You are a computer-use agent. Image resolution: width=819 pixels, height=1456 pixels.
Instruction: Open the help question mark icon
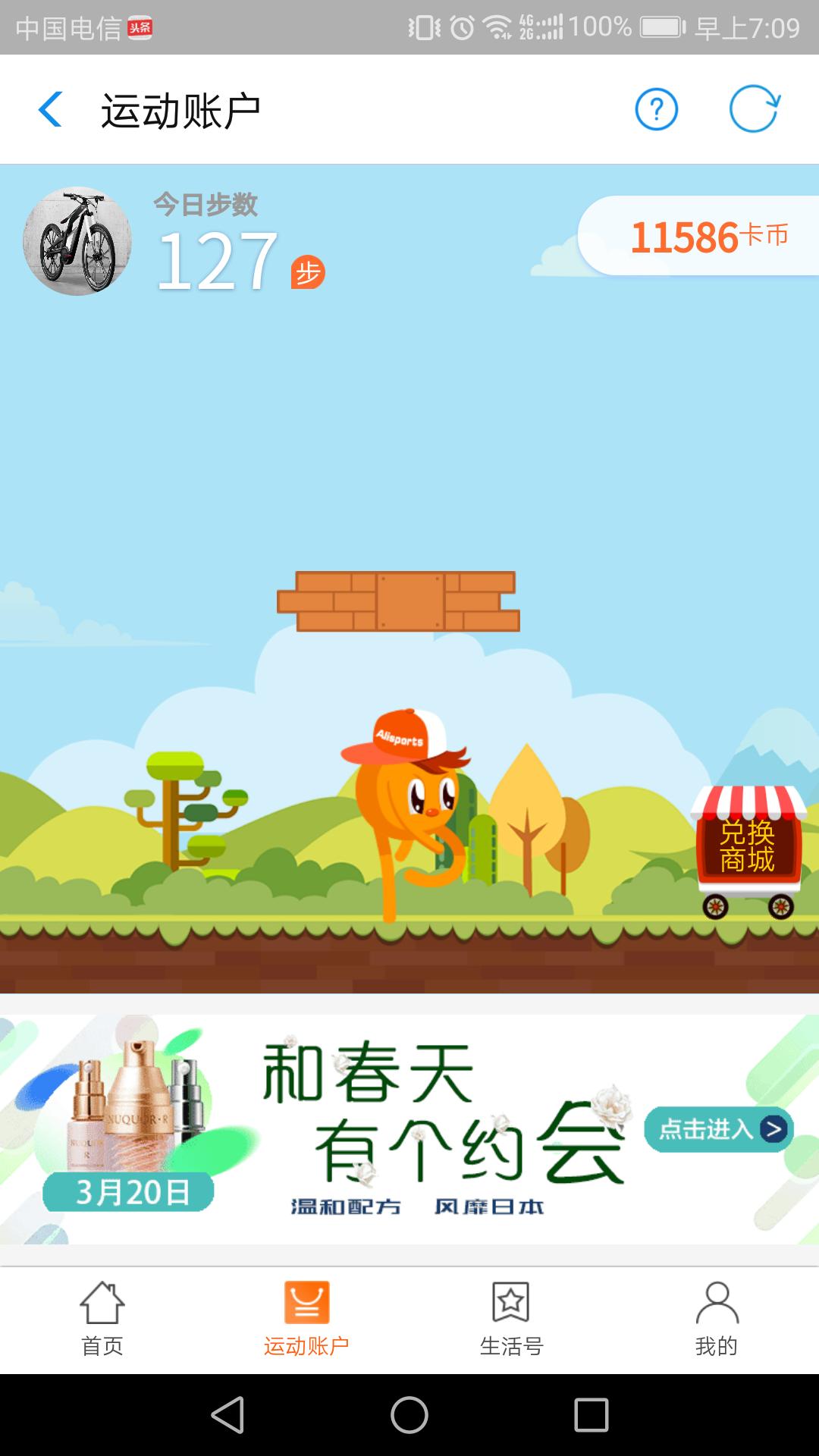click(x=656, y=110)
